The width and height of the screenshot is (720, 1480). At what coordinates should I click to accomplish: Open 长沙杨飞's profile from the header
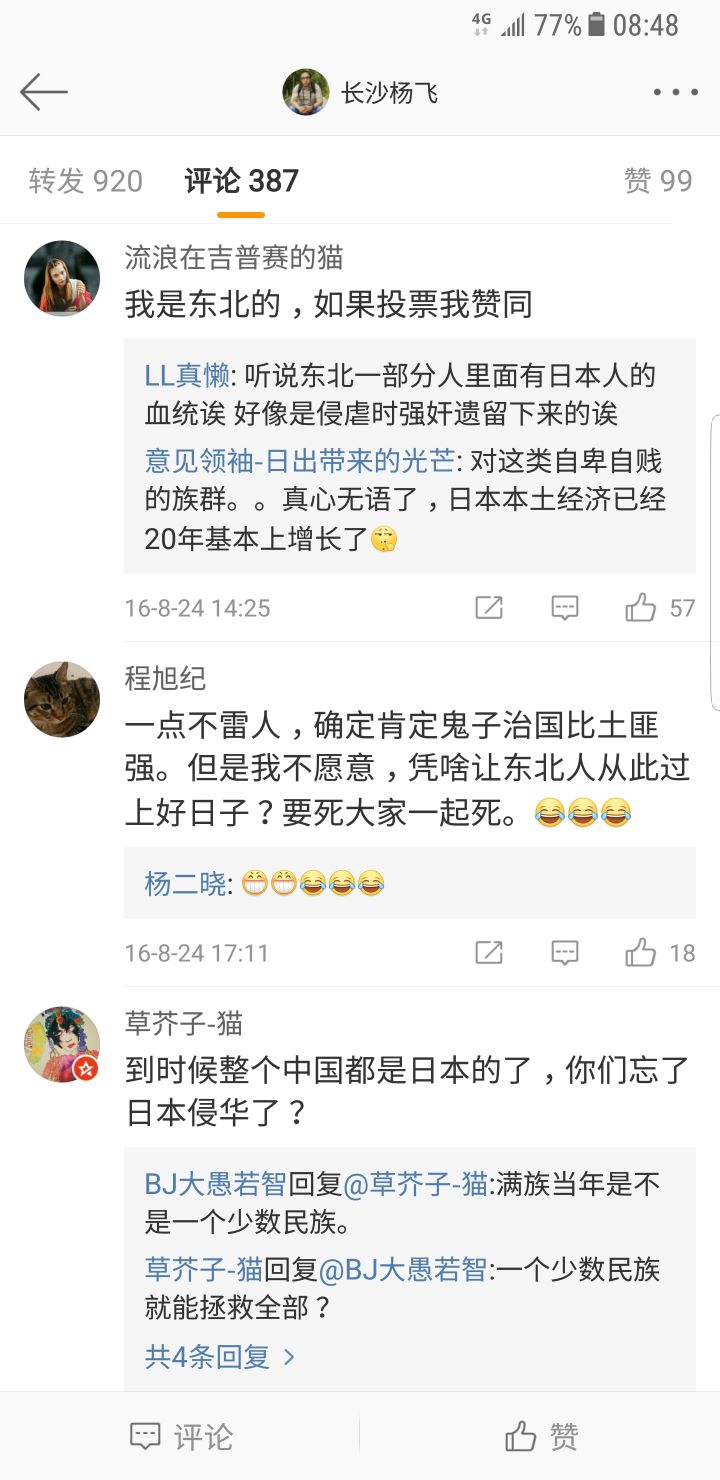[x=360, y=93]
